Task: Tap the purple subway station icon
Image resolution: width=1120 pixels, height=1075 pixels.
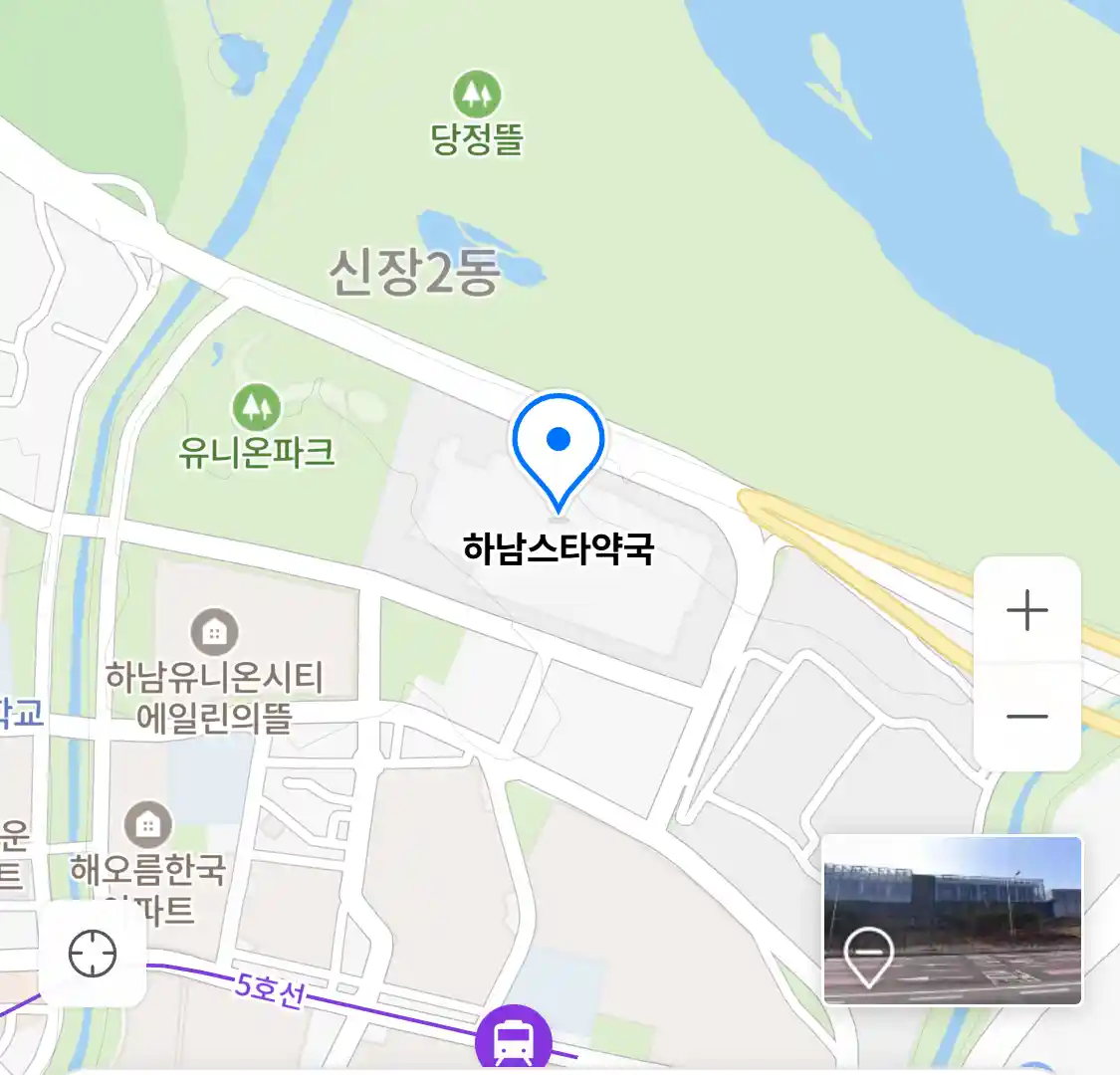Action: click(x=513, y=1040)
